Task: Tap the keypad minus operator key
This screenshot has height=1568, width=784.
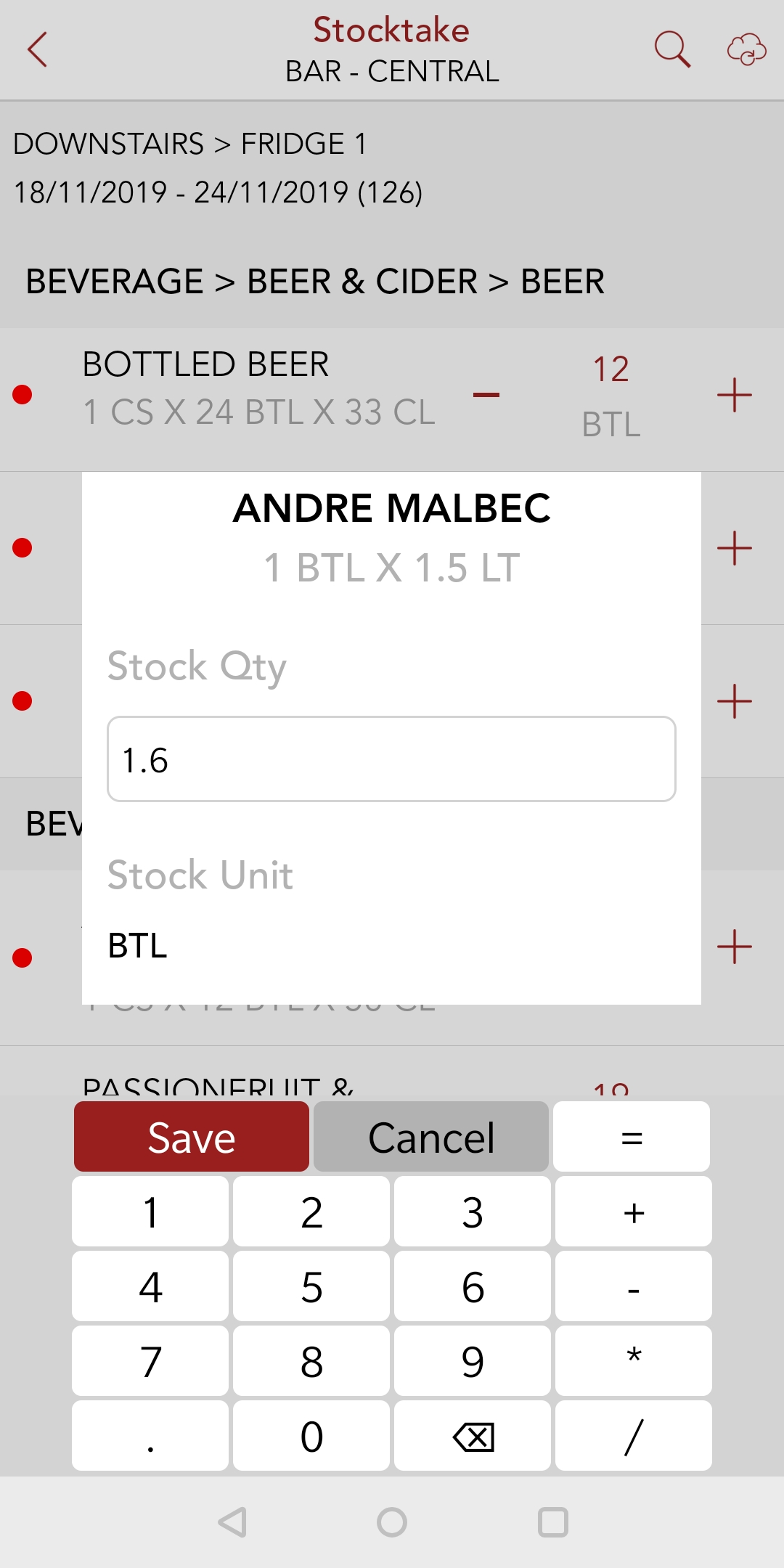Action: pos(633,1287)
